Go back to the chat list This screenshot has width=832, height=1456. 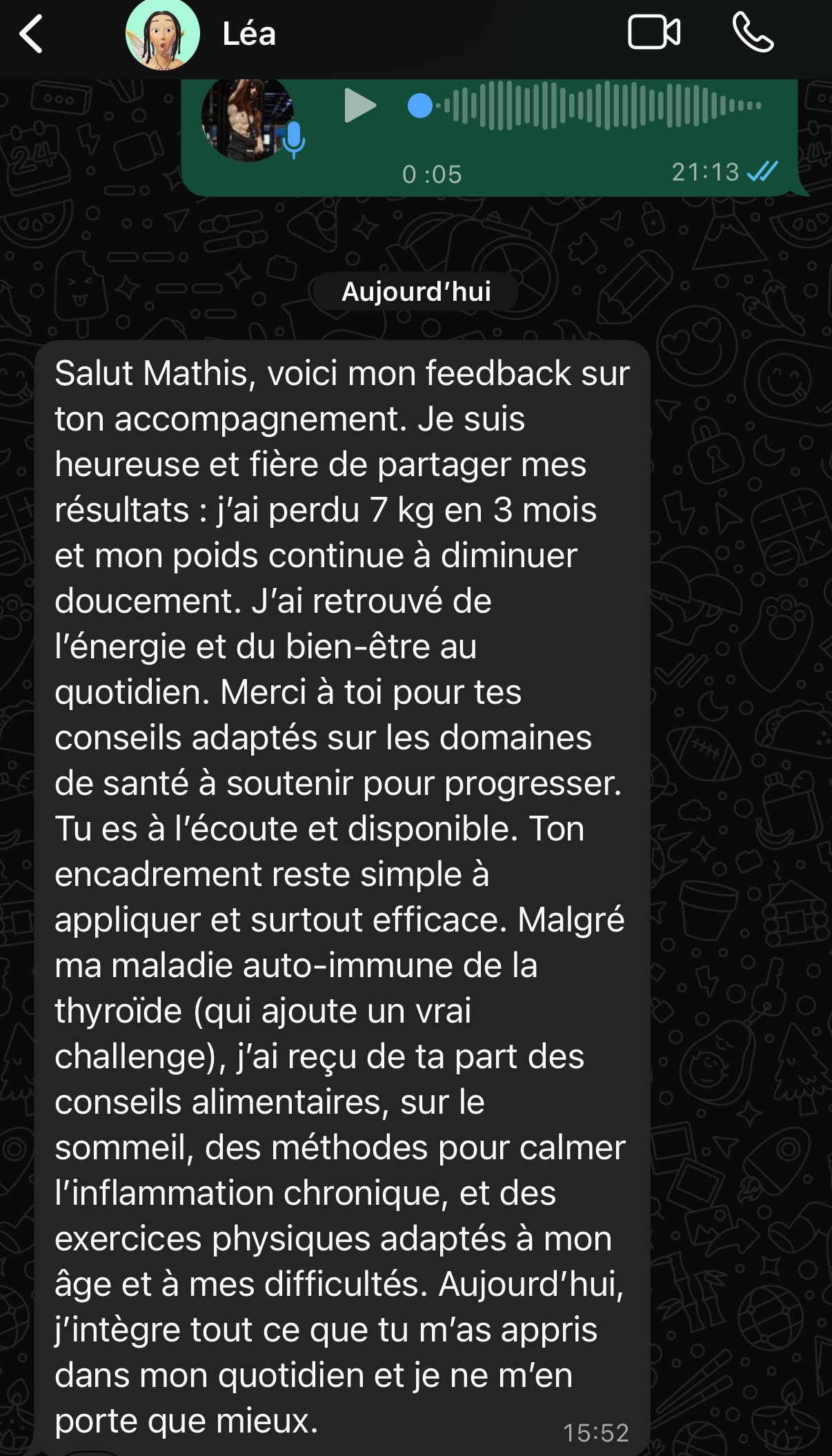pos(31,34)
